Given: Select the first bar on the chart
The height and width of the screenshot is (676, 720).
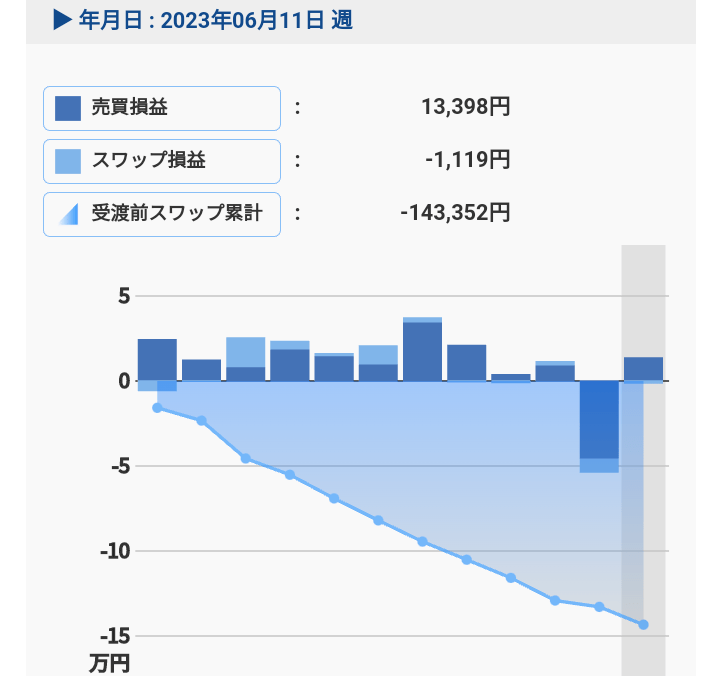Looking at the screenshot, I should coord(157,360).
